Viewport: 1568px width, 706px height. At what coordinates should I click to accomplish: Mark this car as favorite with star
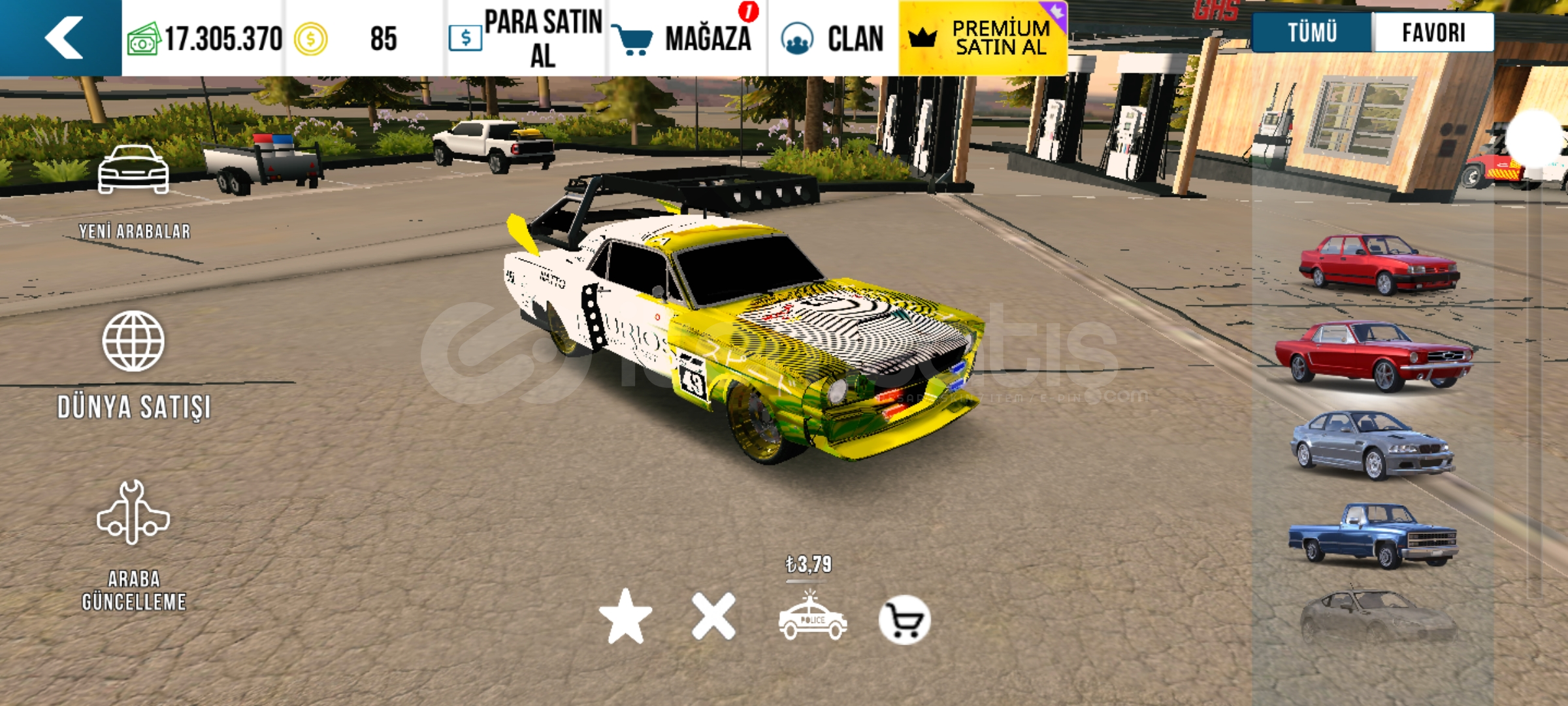625,616
